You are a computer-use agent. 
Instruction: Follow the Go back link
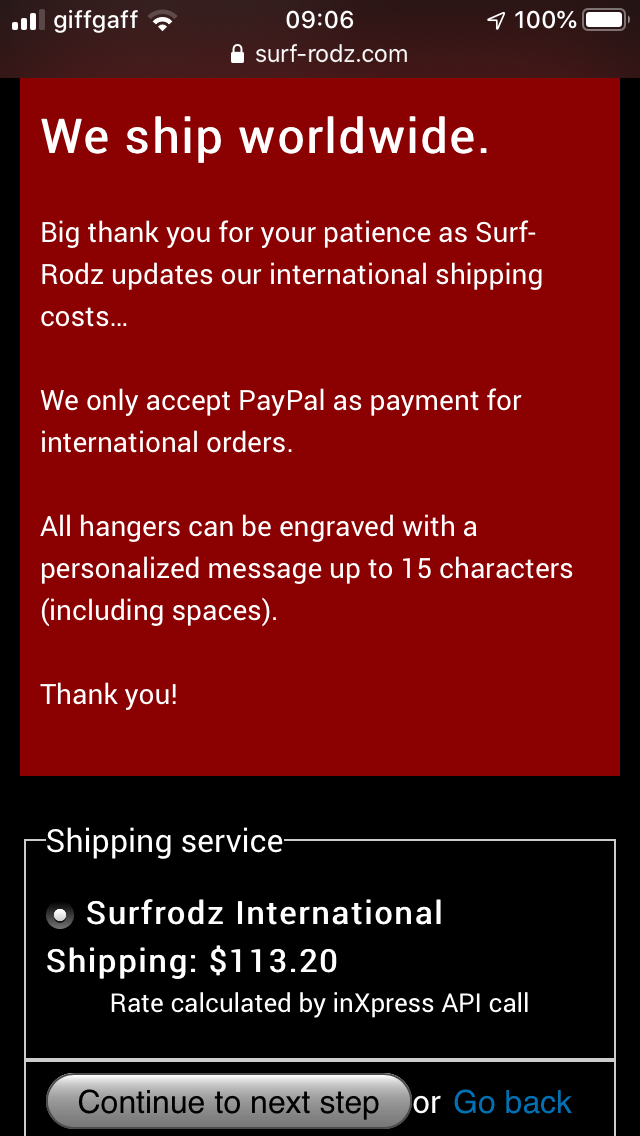[x=512, y=1102]
